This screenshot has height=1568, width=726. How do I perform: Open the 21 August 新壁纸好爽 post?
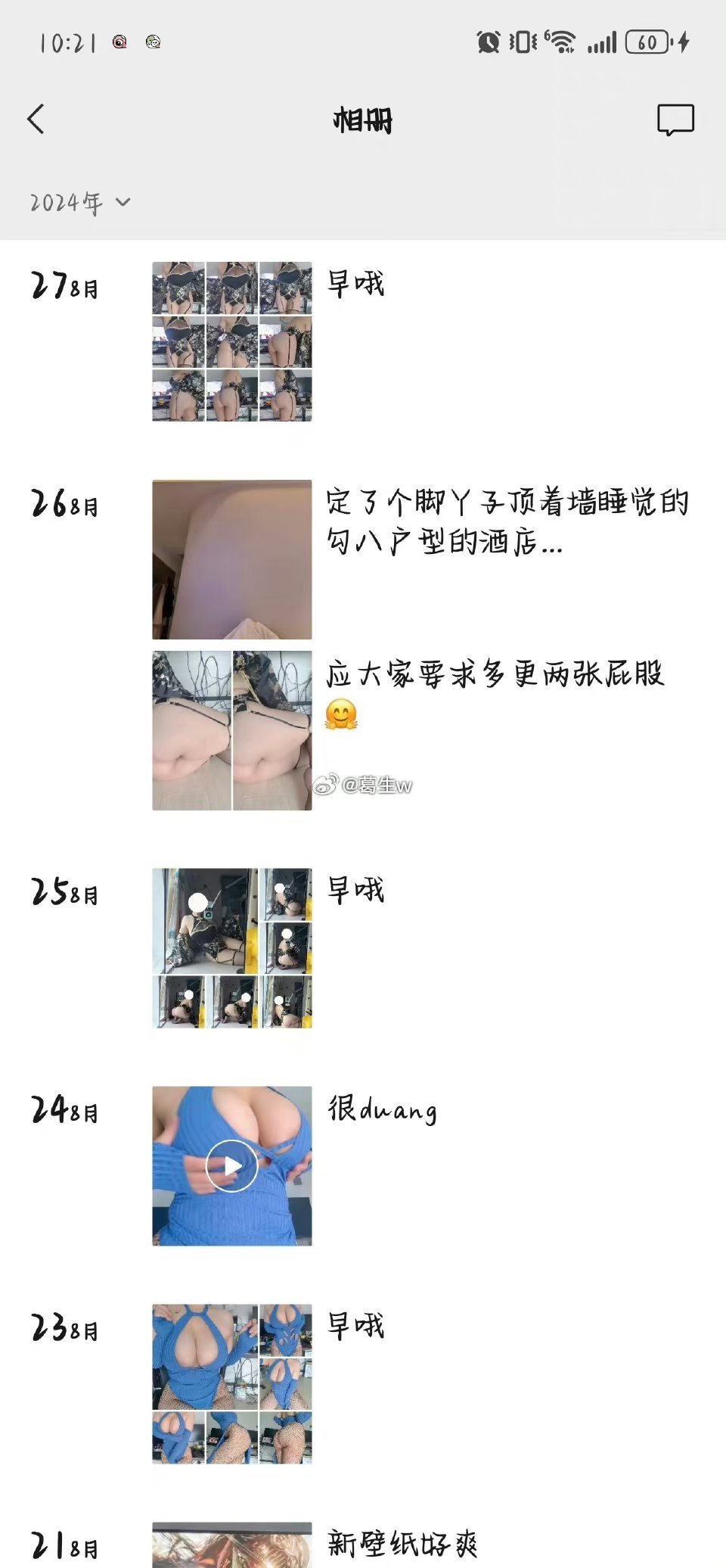coord(231,1544)
